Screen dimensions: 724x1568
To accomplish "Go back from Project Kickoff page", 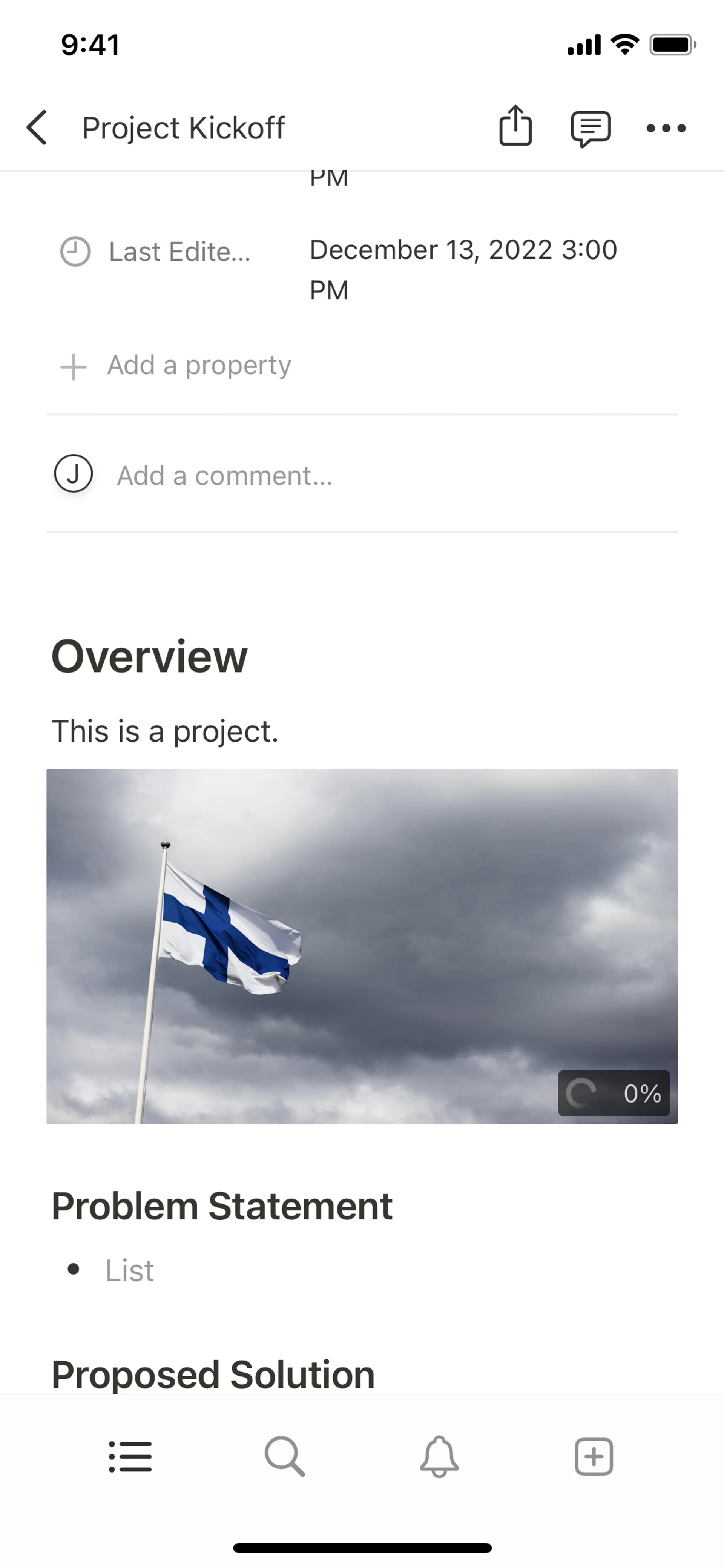I will (x=37, y=128).
